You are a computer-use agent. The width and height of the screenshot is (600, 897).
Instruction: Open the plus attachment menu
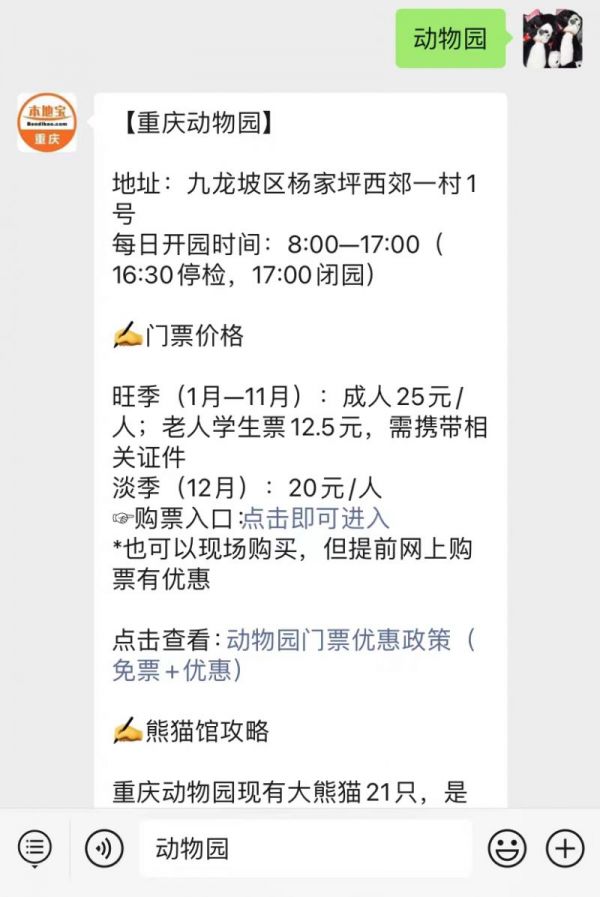[x=565, y=849]
